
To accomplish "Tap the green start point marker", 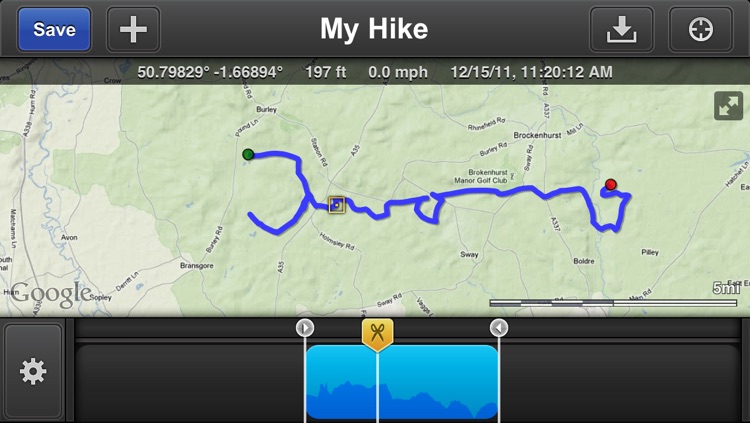I will point(247,154).
